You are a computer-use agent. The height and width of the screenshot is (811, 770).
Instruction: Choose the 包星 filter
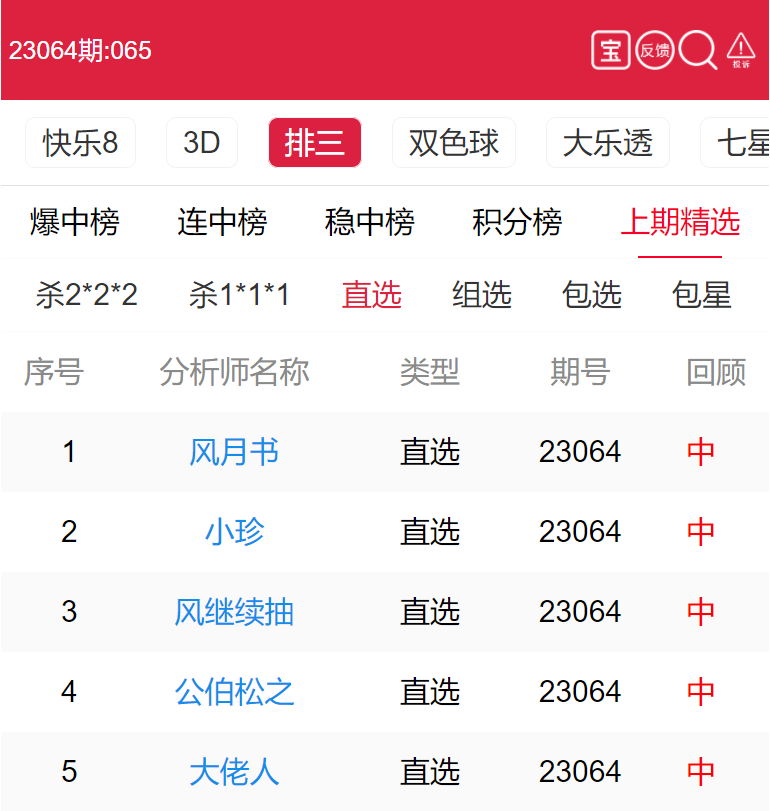[x=702, y=295]
